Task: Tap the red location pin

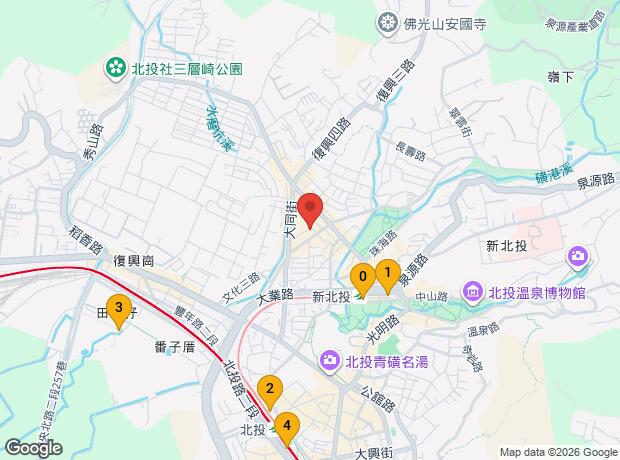Action: [310, 208]
